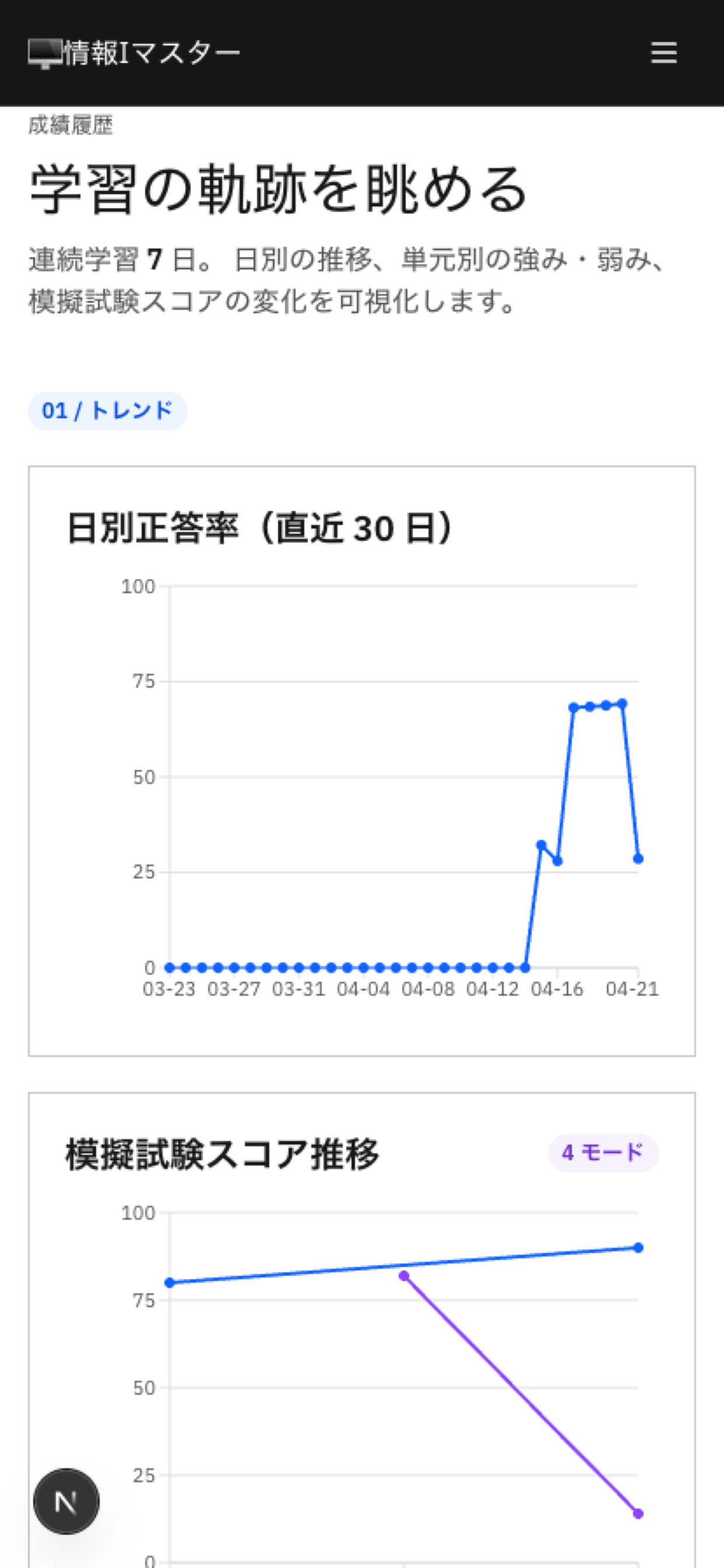
Task: Open the Next.js dev tools circle badge
Action: (x=66, y=1500)
